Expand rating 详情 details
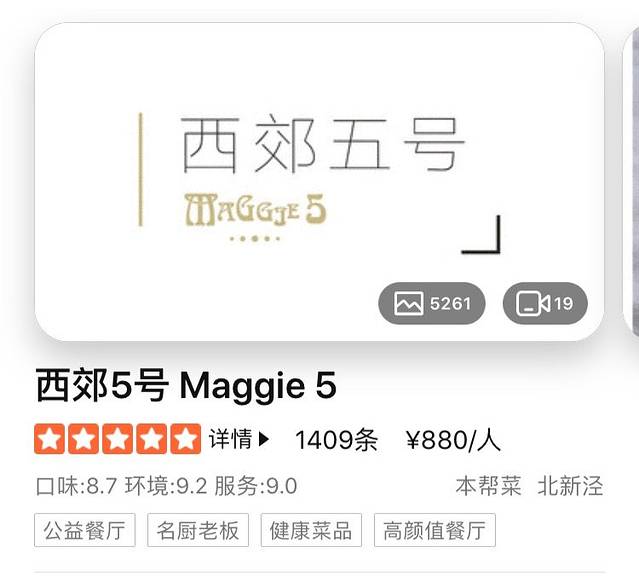639x576 pixels. [x=238, y=439]
